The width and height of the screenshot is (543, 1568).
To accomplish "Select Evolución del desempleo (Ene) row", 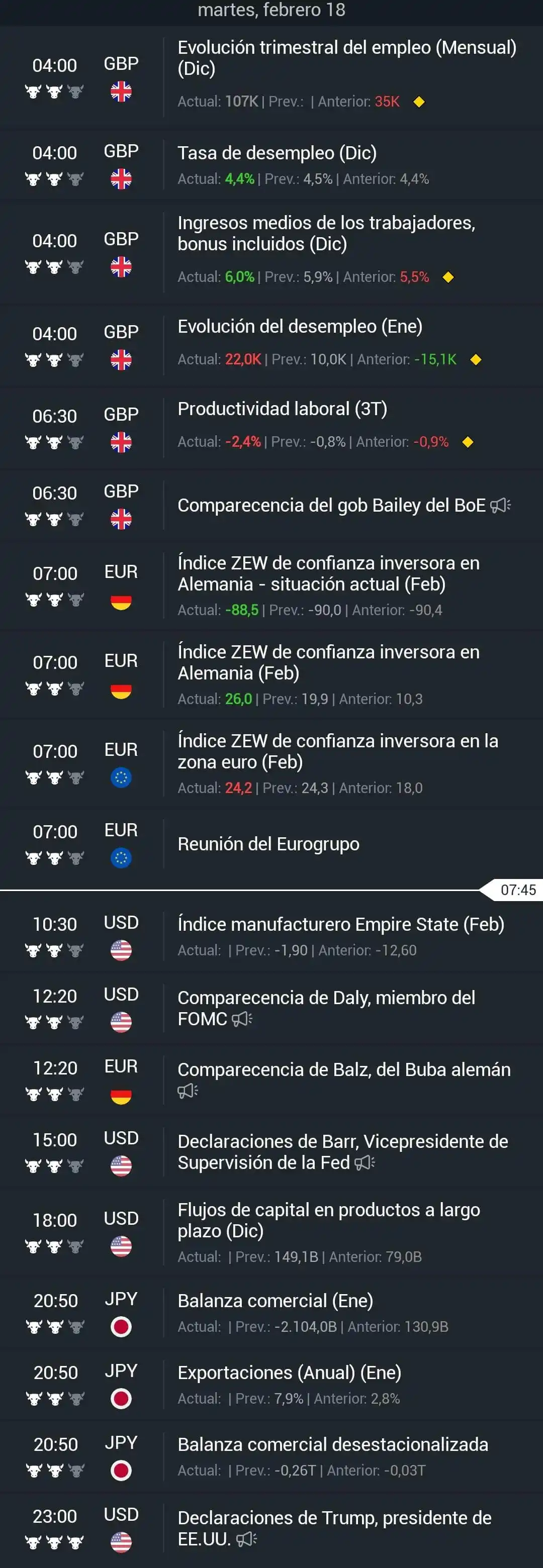I will 300,327.
